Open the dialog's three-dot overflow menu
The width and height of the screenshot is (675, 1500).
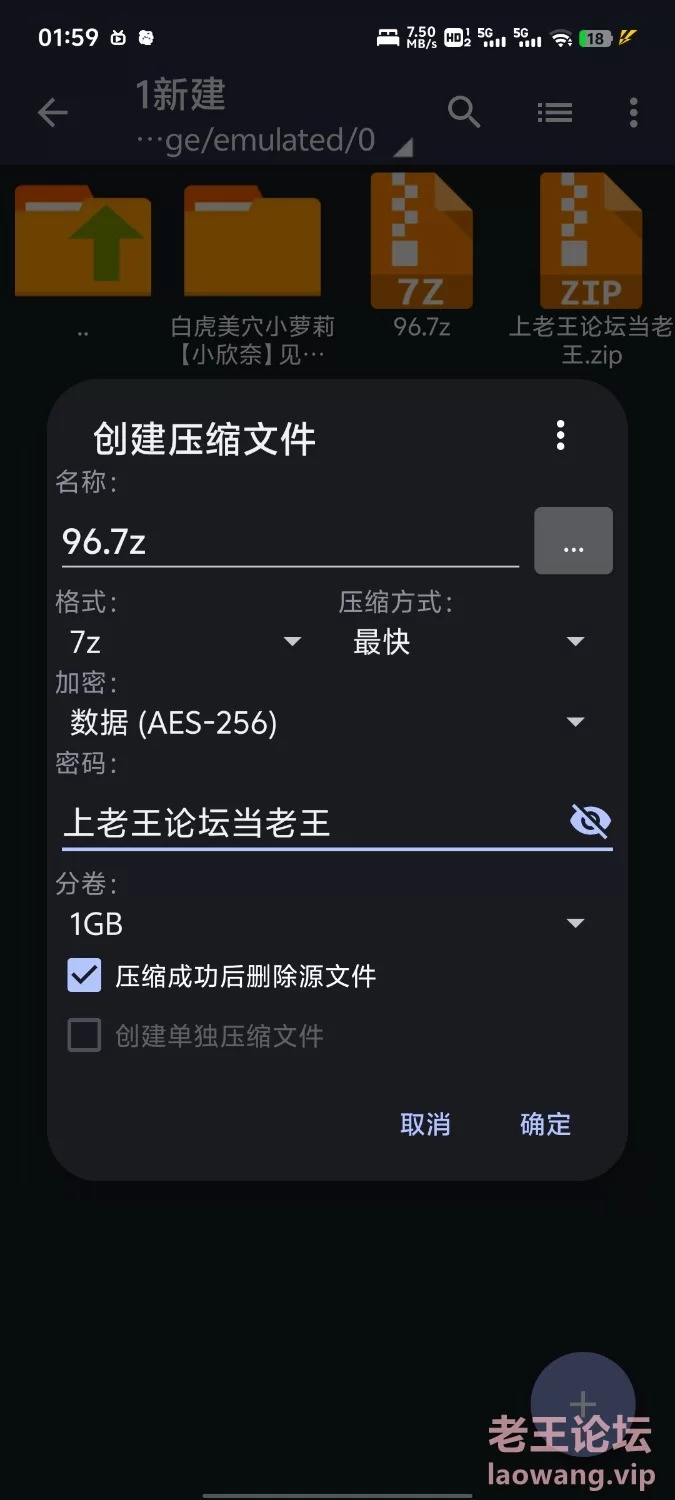click(560, 435)
